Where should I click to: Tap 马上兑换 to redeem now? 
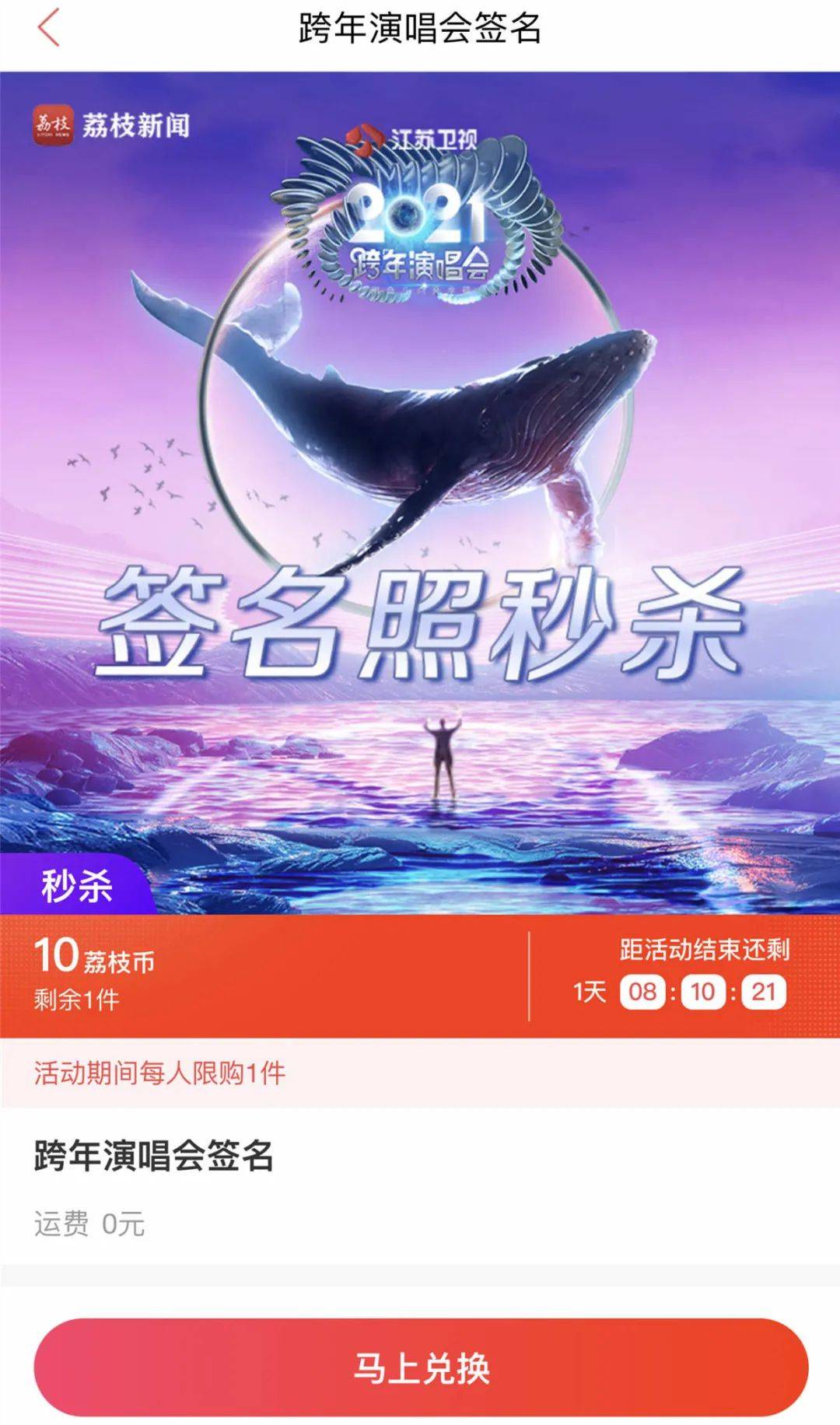421,1367
